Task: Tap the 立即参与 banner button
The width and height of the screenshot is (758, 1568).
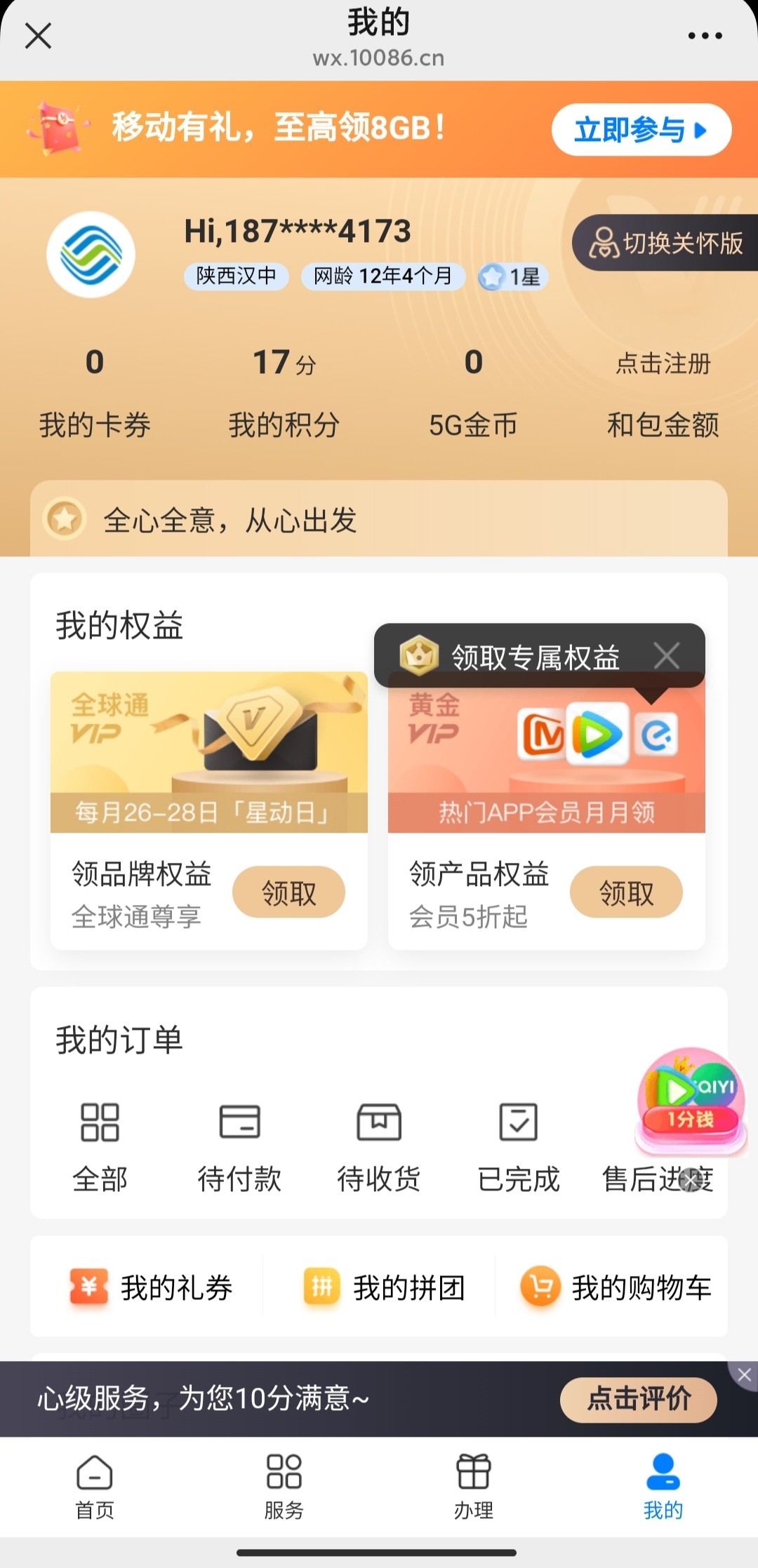Action: (641, 130)
